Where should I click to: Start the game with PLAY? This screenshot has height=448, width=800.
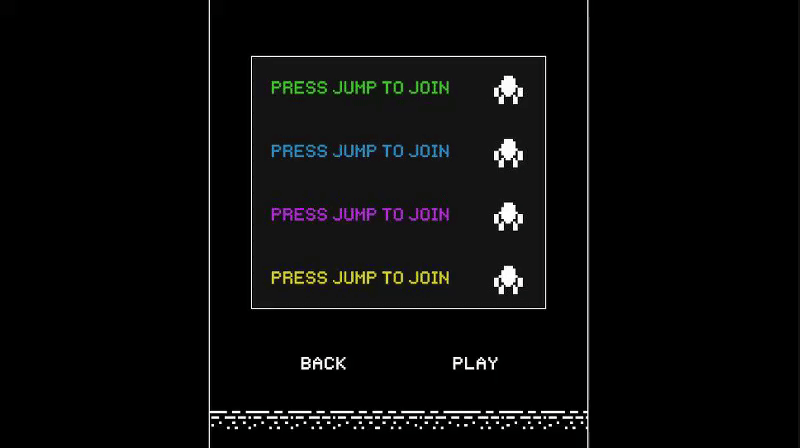click(475, 363)
